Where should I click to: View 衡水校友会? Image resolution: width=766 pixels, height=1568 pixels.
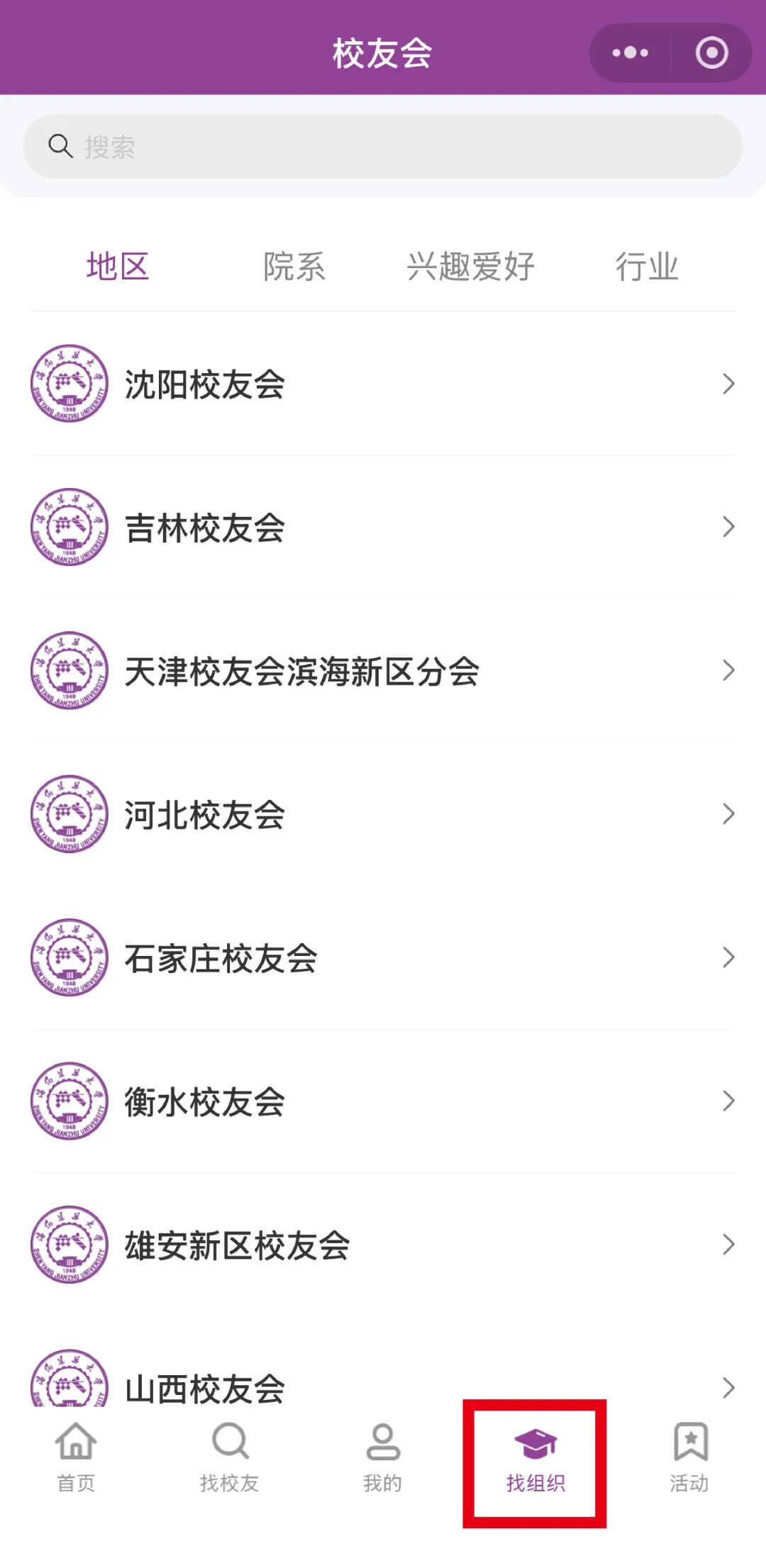(383, 1101)
